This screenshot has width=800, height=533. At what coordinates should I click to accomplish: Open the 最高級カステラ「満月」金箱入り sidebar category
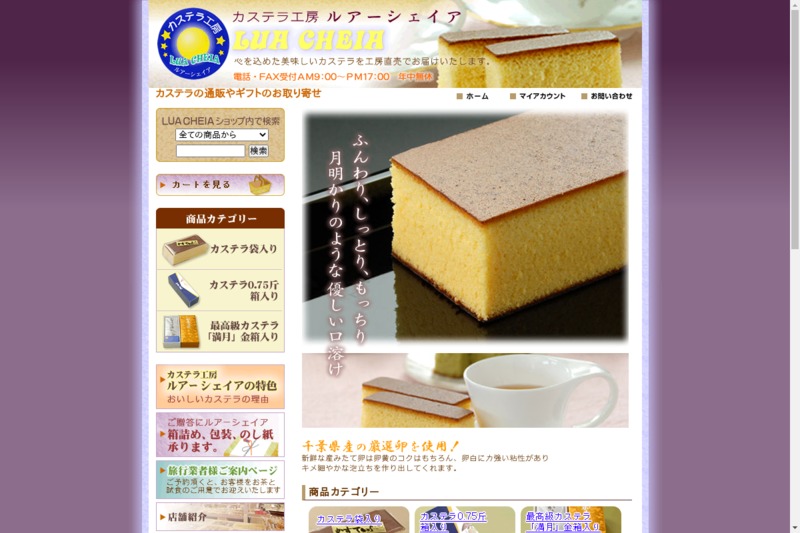click(x=220, y=331)
